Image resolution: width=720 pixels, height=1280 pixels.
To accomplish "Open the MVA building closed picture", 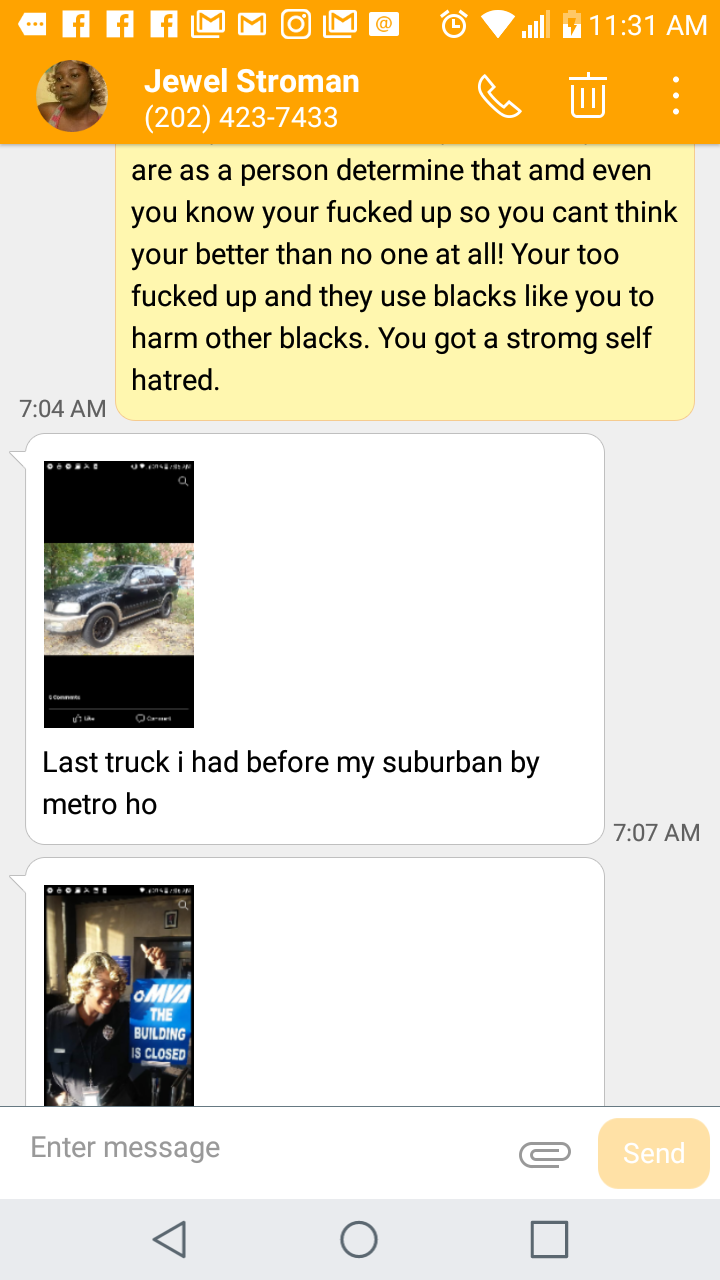I will point(119,995).
